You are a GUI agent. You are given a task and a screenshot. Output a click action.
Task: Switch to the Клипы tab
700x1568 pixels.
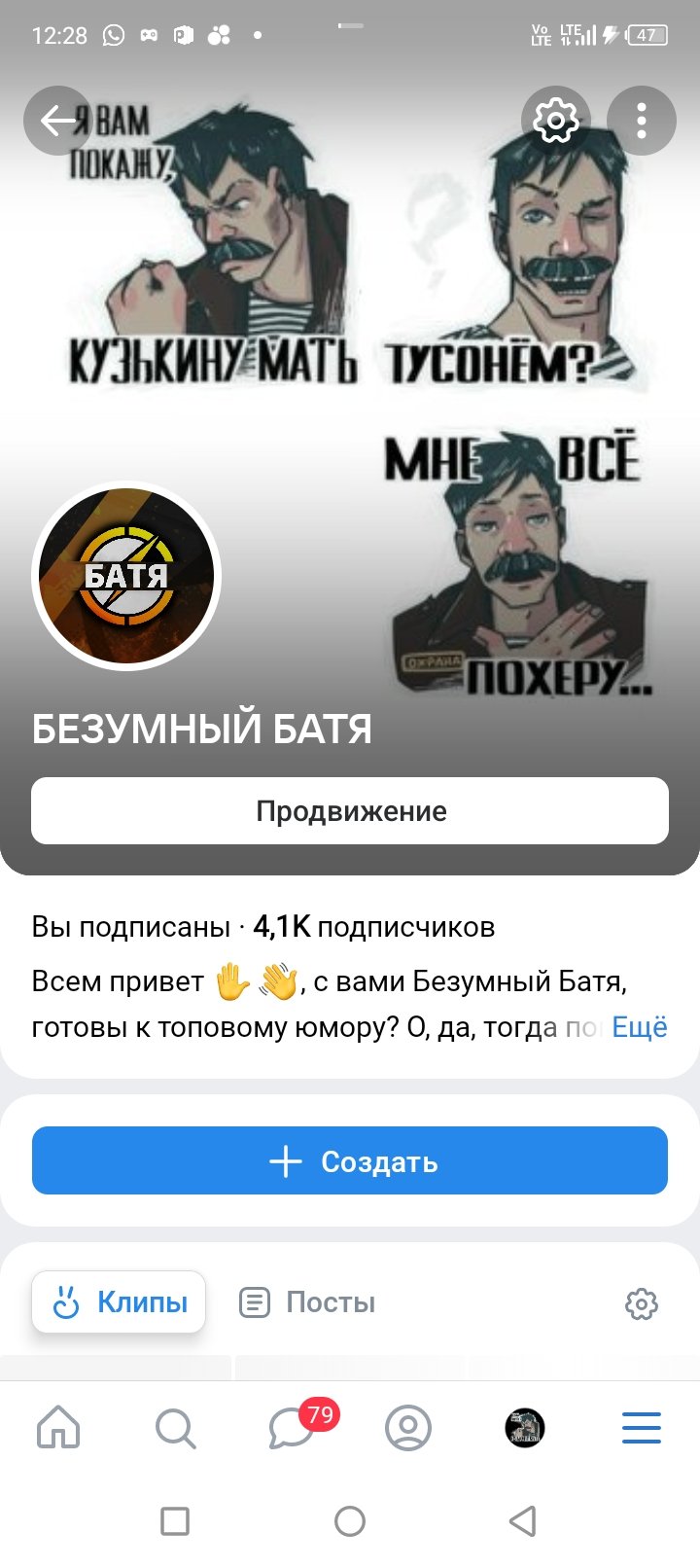tap(119, 1301)
